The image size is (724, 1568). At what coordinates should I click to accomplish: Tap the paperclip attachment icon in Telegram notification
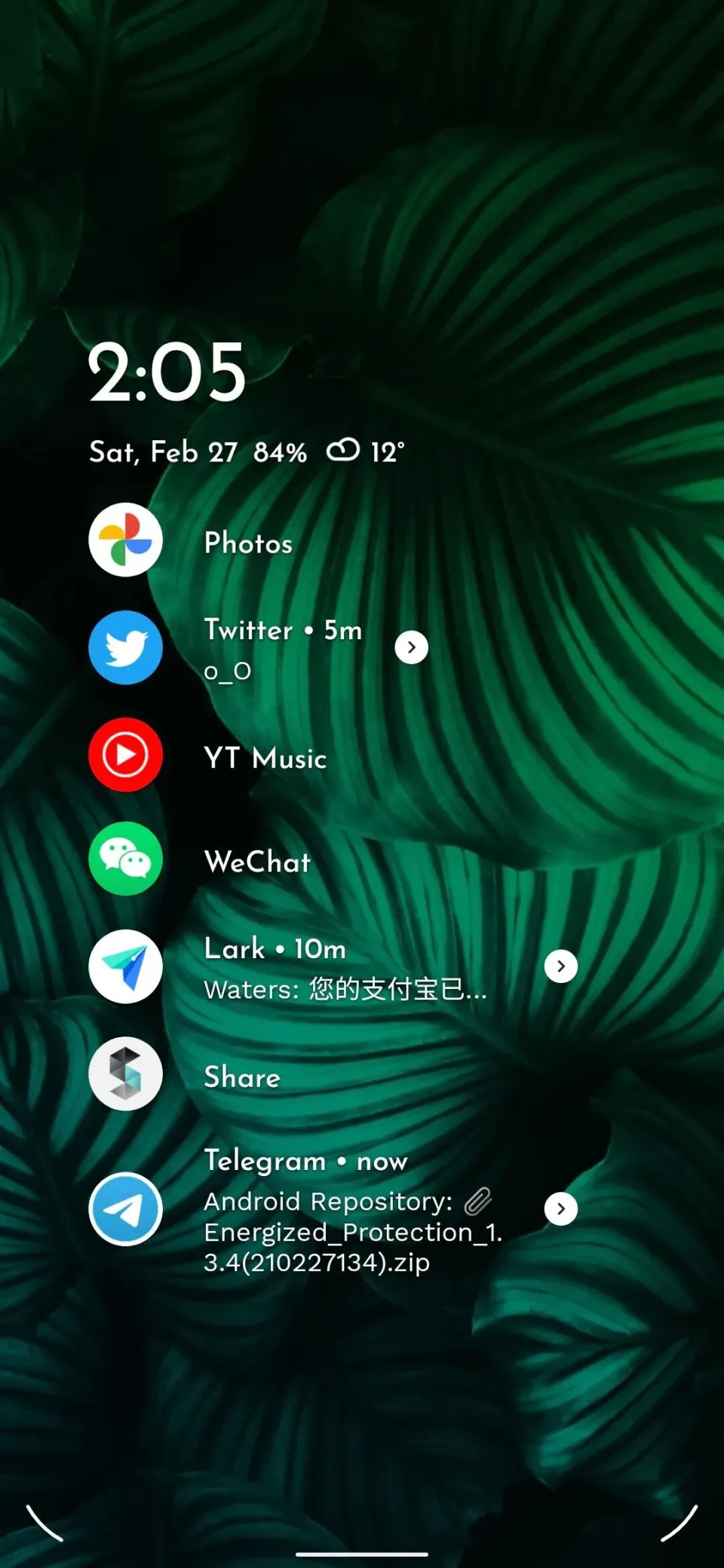click(x=477, y=1200)
